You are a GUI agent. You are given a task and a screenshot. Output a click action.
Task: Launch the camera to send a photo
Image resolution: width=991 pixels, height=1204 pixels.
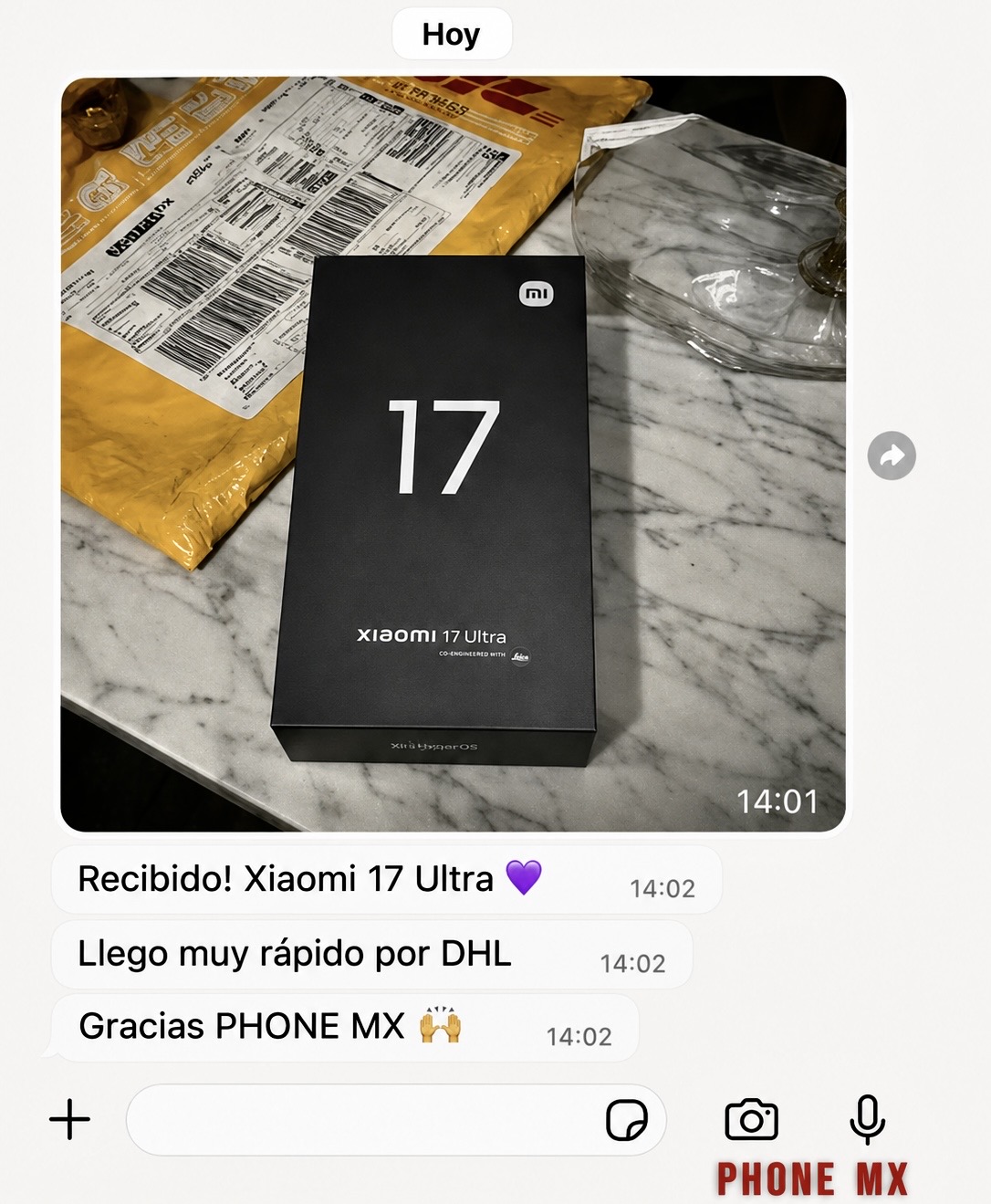(x=751, y=1119)
